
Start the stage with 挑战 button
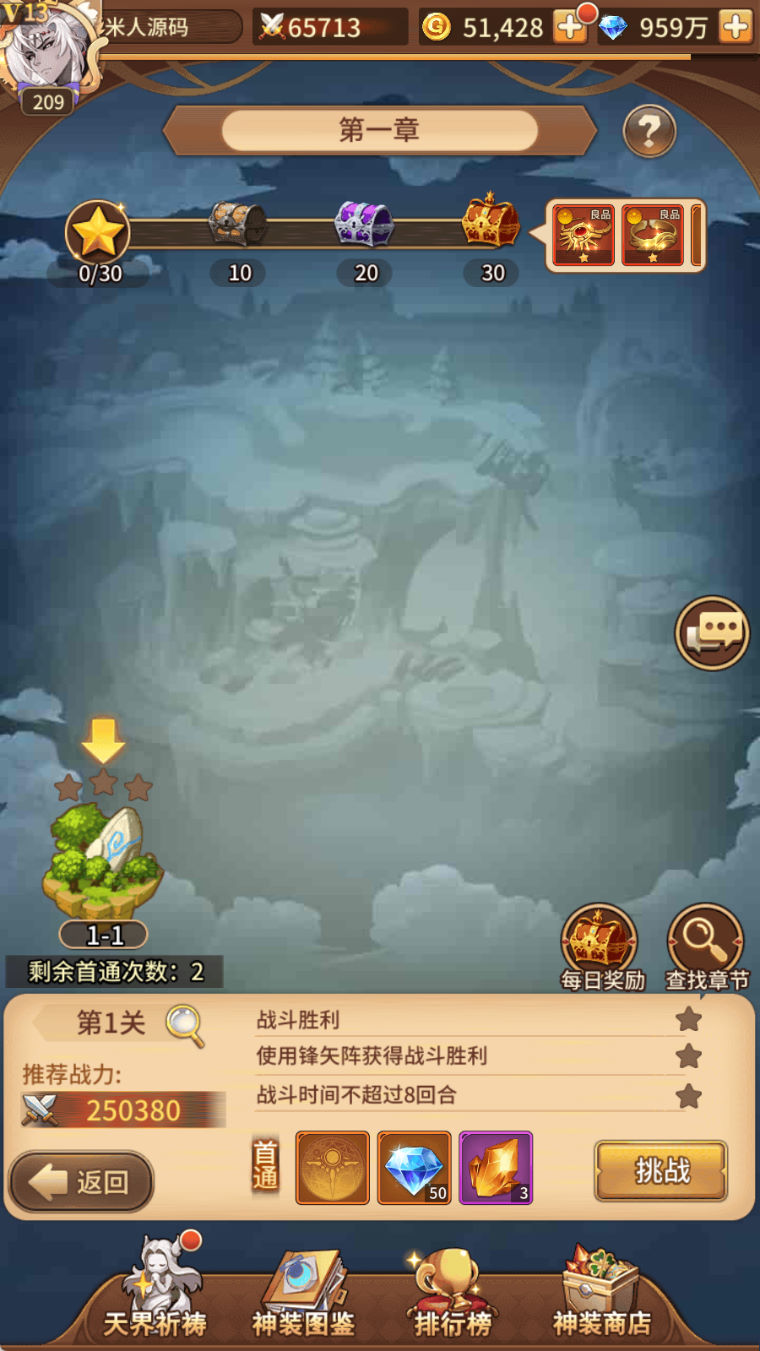(661, 1170)
